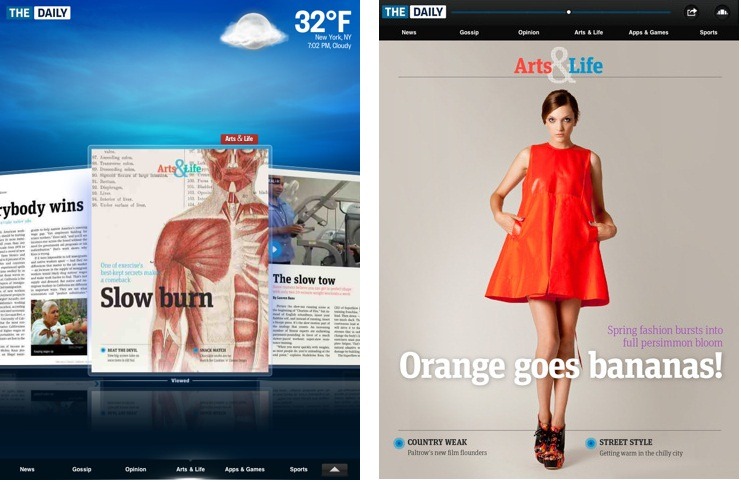This screenshot has height=484, width=741.
Task: Open the Slow burn article card
Action: point(180,260)
